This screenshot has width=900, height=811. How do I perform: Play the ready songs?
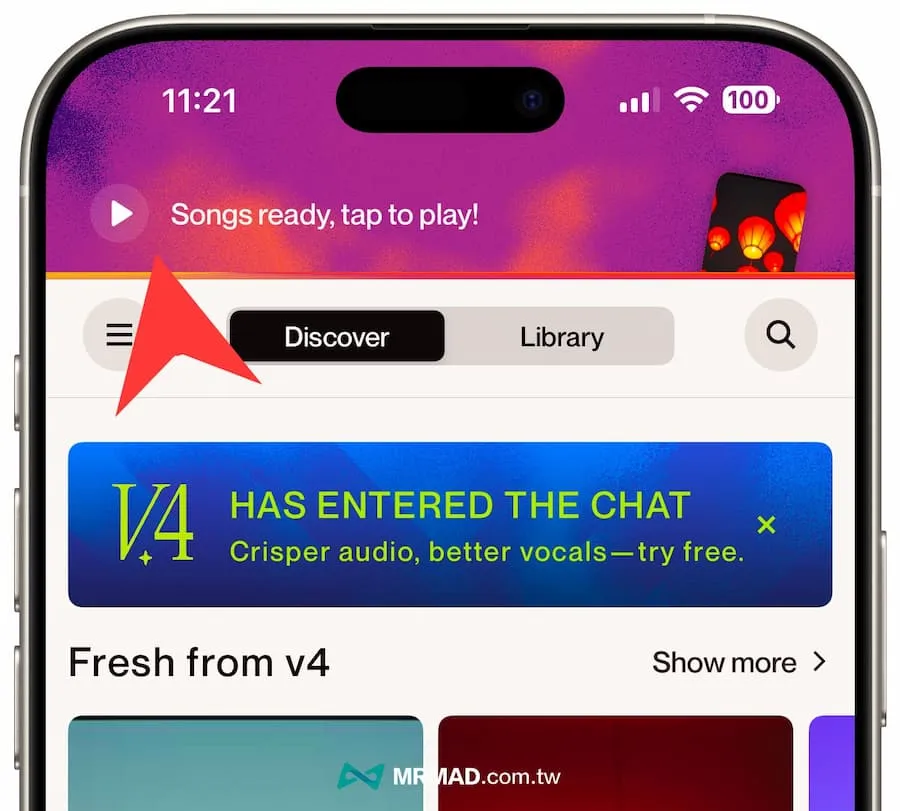click(120, 214)
